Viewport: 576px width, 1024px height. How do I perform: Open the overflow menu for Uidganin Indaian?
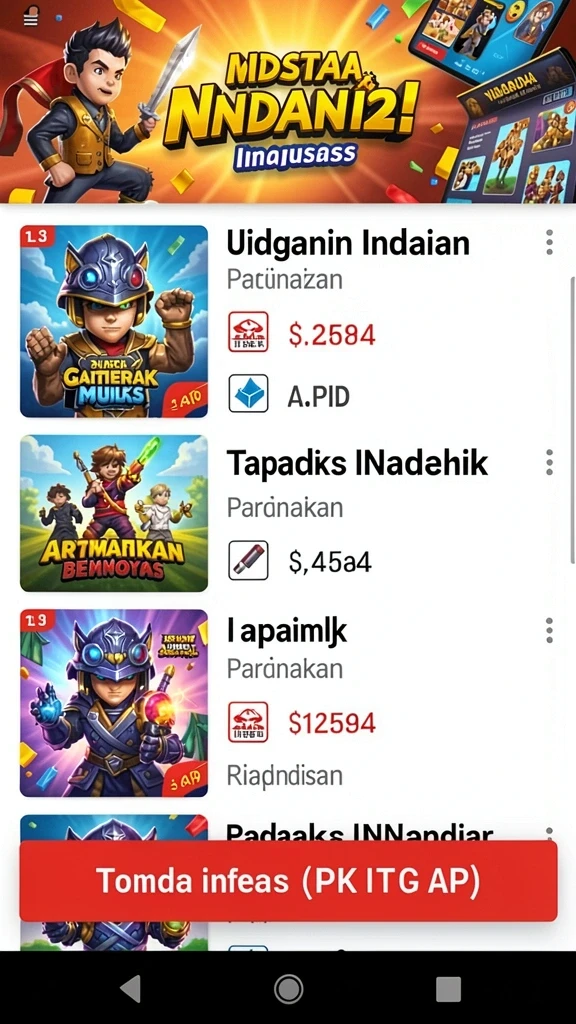pos(549,242)
